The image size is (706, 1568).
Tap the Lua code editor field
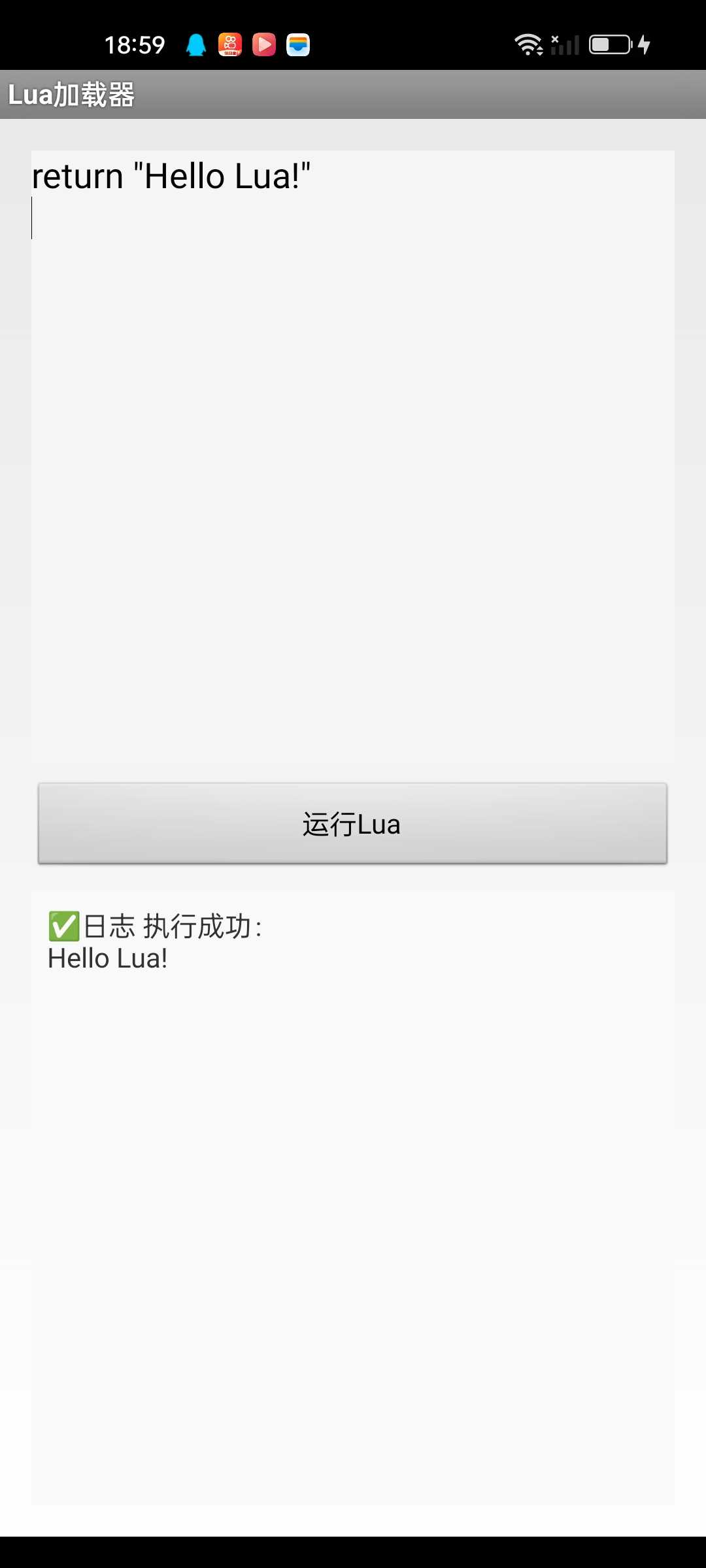pos(353,456)
